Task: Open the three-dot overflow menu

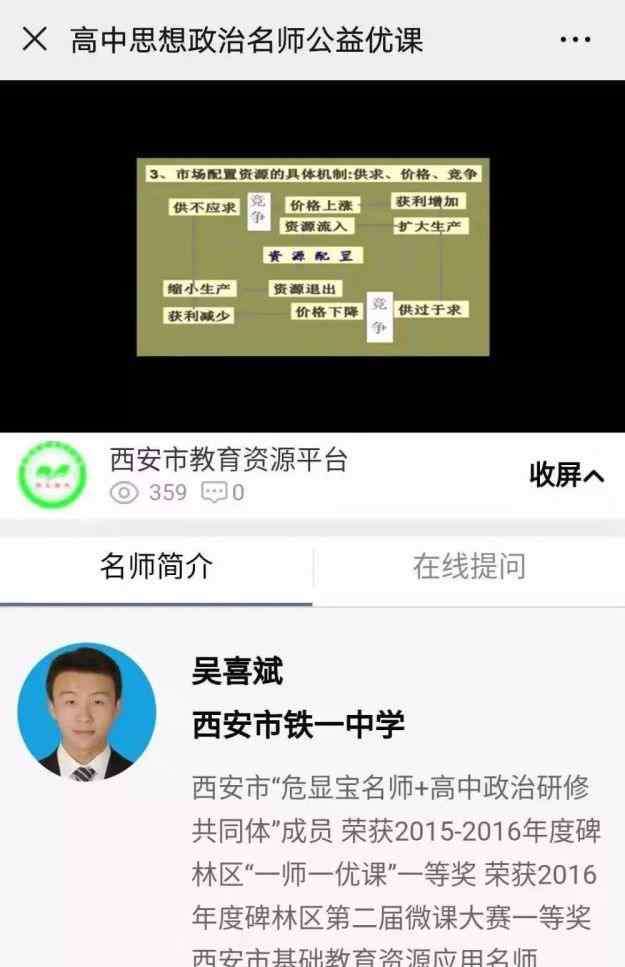Action: click(x=575, y=40)
